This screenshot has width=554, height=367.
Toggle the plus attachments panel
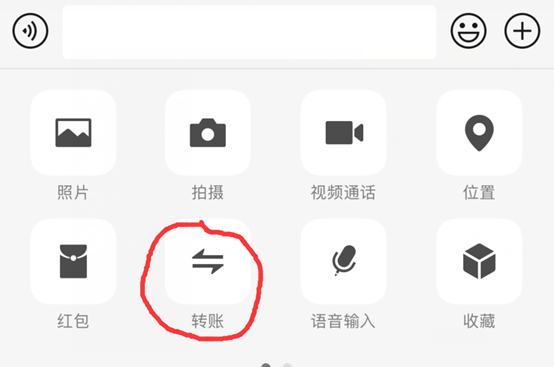(522, 31)
